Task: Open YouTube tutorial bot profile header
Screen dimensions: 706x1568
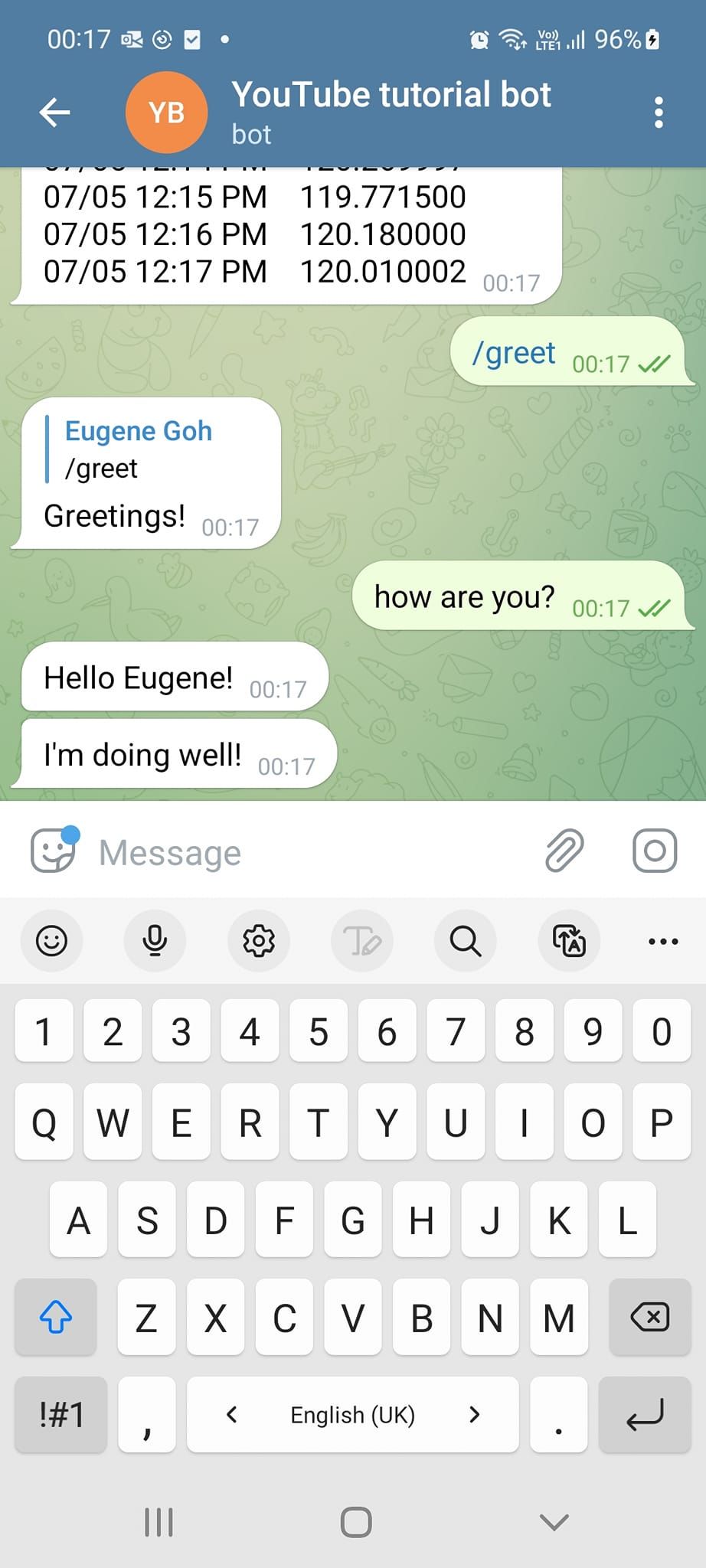Action: pyautogui.click(x=391, y=113)
